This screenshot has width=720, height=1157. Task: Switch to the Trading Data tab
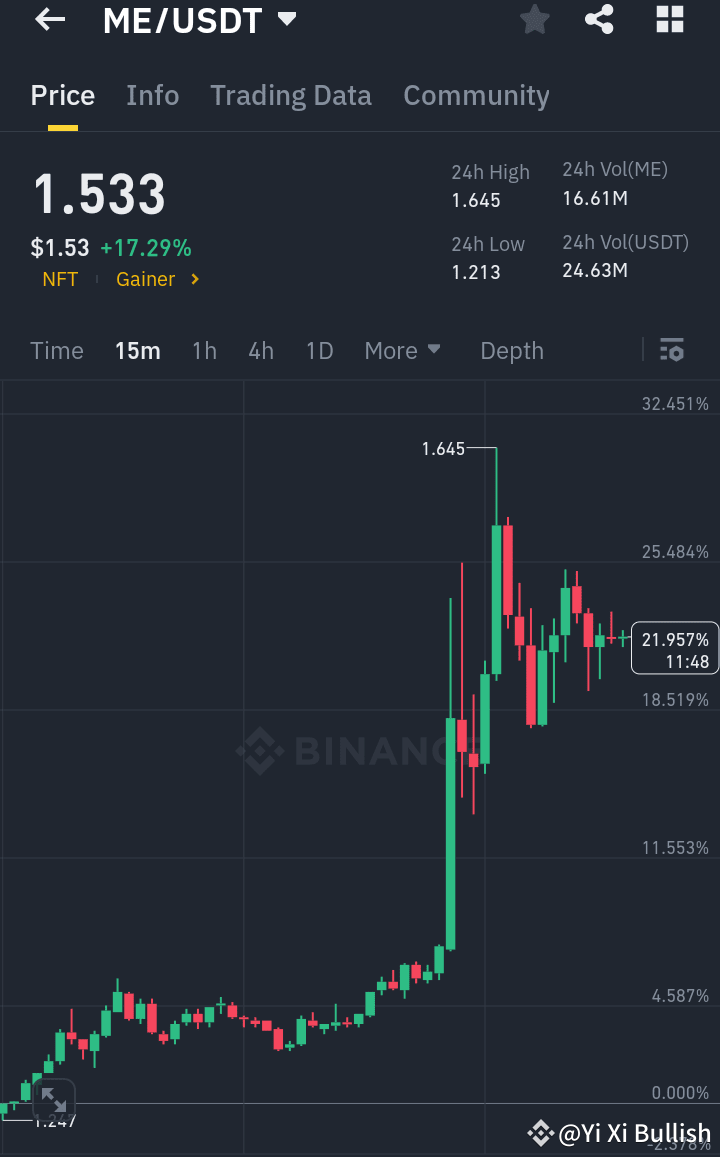tap(291, 95)
